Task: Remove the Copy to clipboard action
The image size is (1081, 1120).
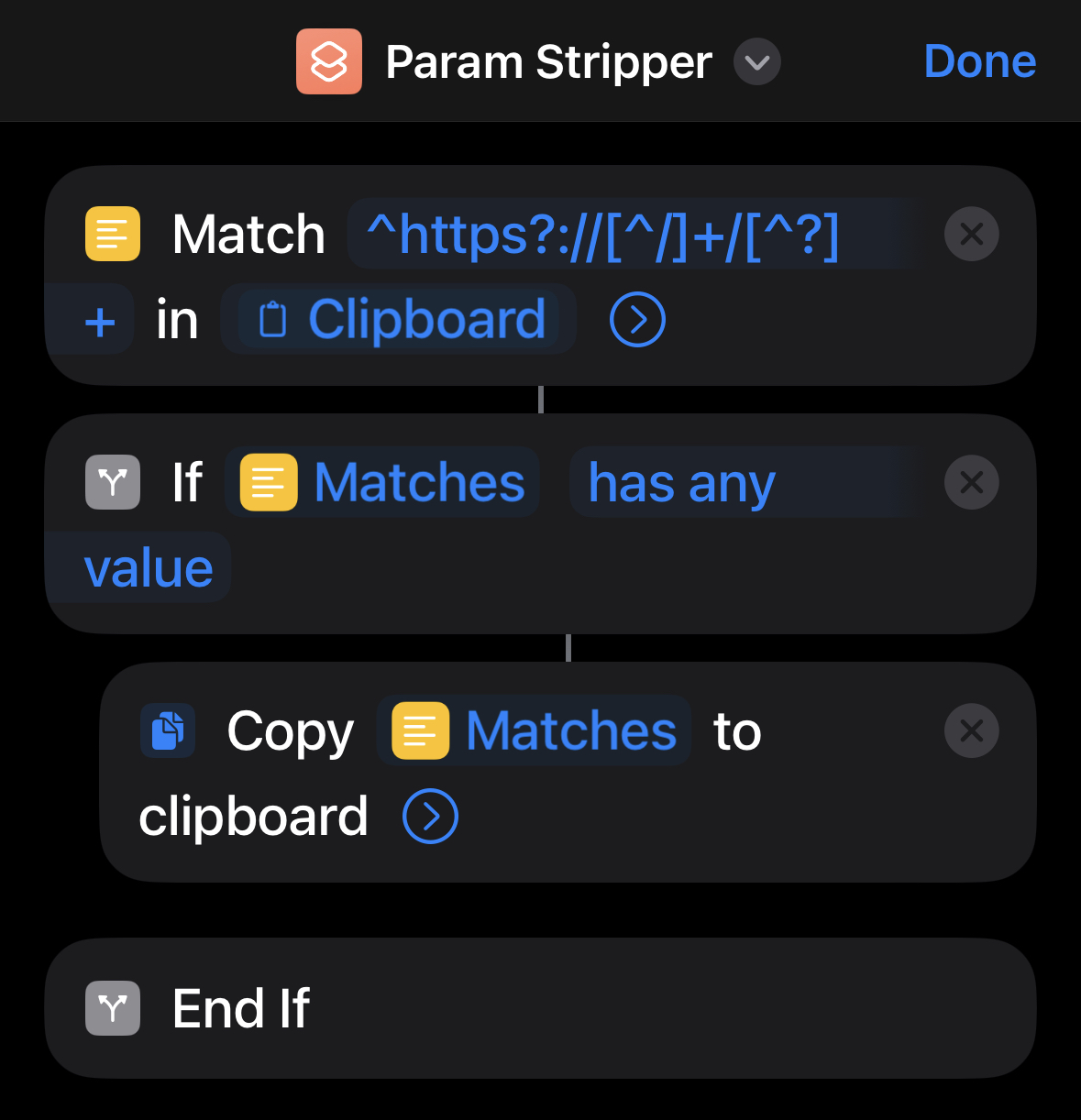Action: point(972,731)
